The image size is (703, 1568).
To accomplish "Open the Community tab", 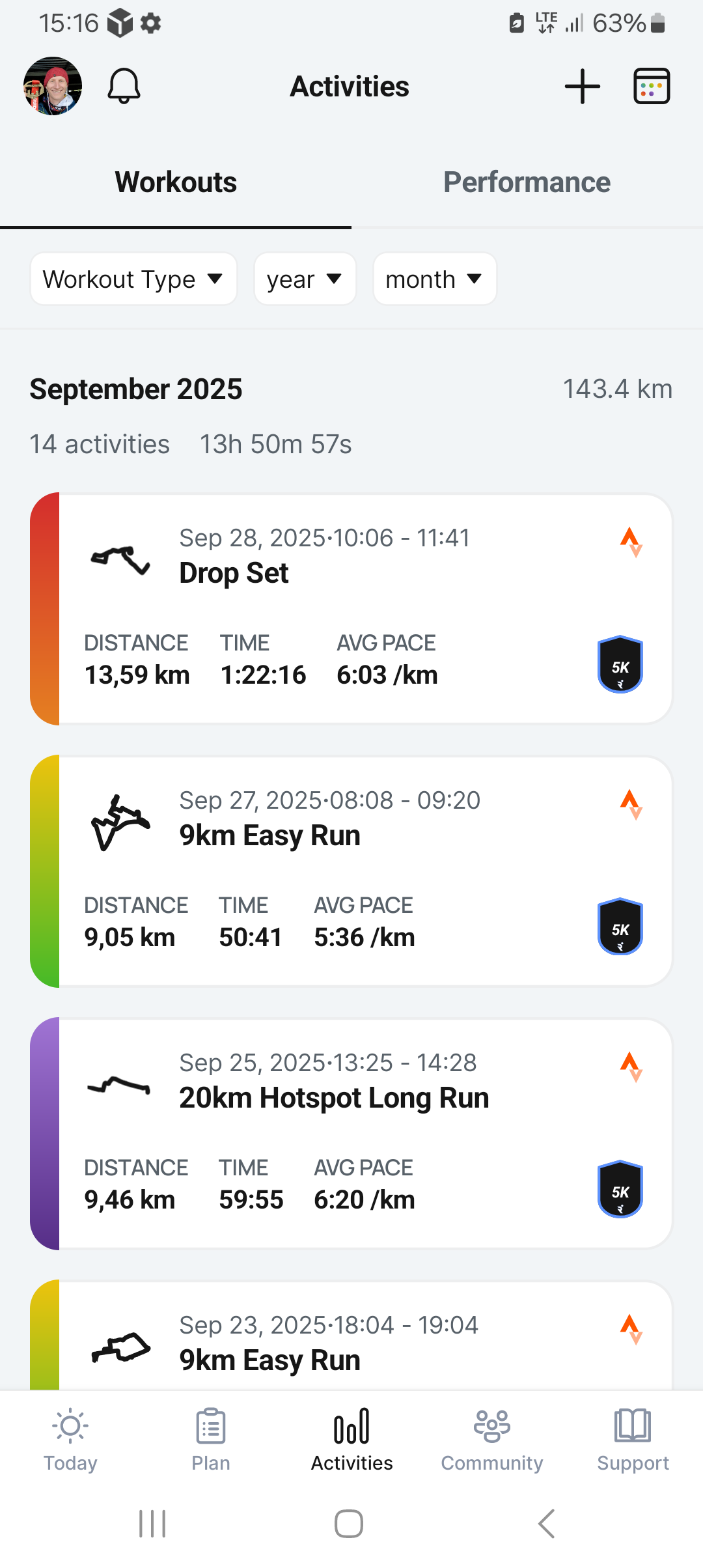I will 492,1439.
